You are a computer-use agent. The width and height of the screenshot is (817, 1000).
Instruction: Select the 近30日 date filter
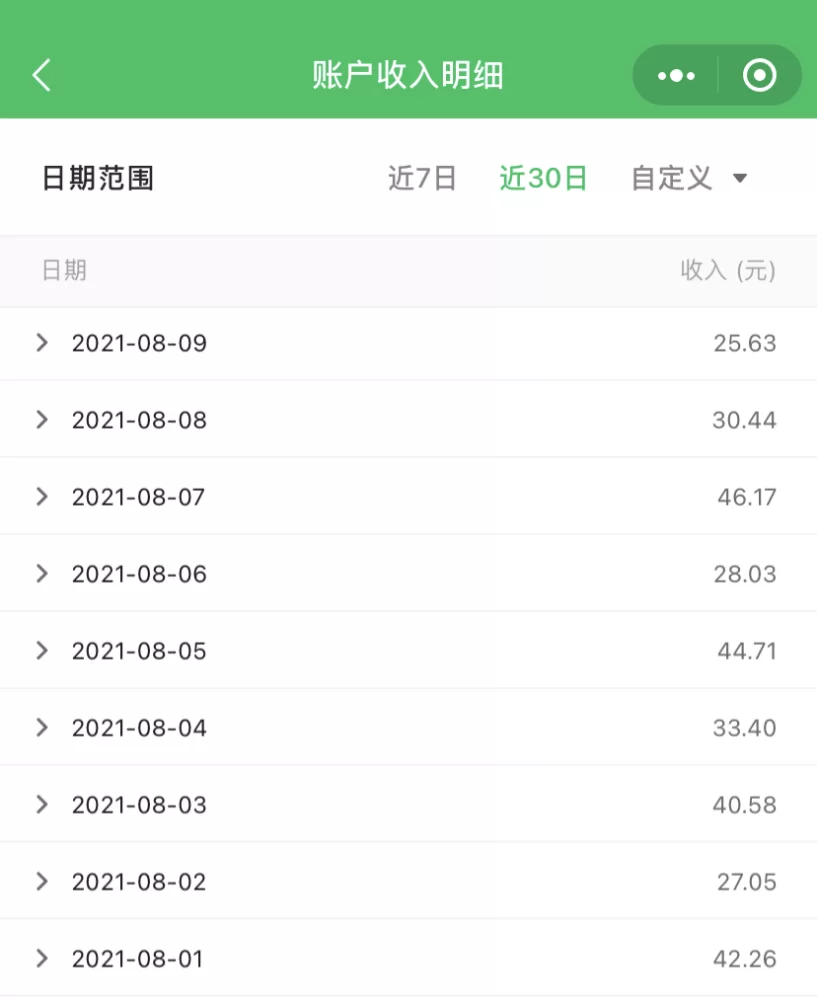tap(543, 177)
